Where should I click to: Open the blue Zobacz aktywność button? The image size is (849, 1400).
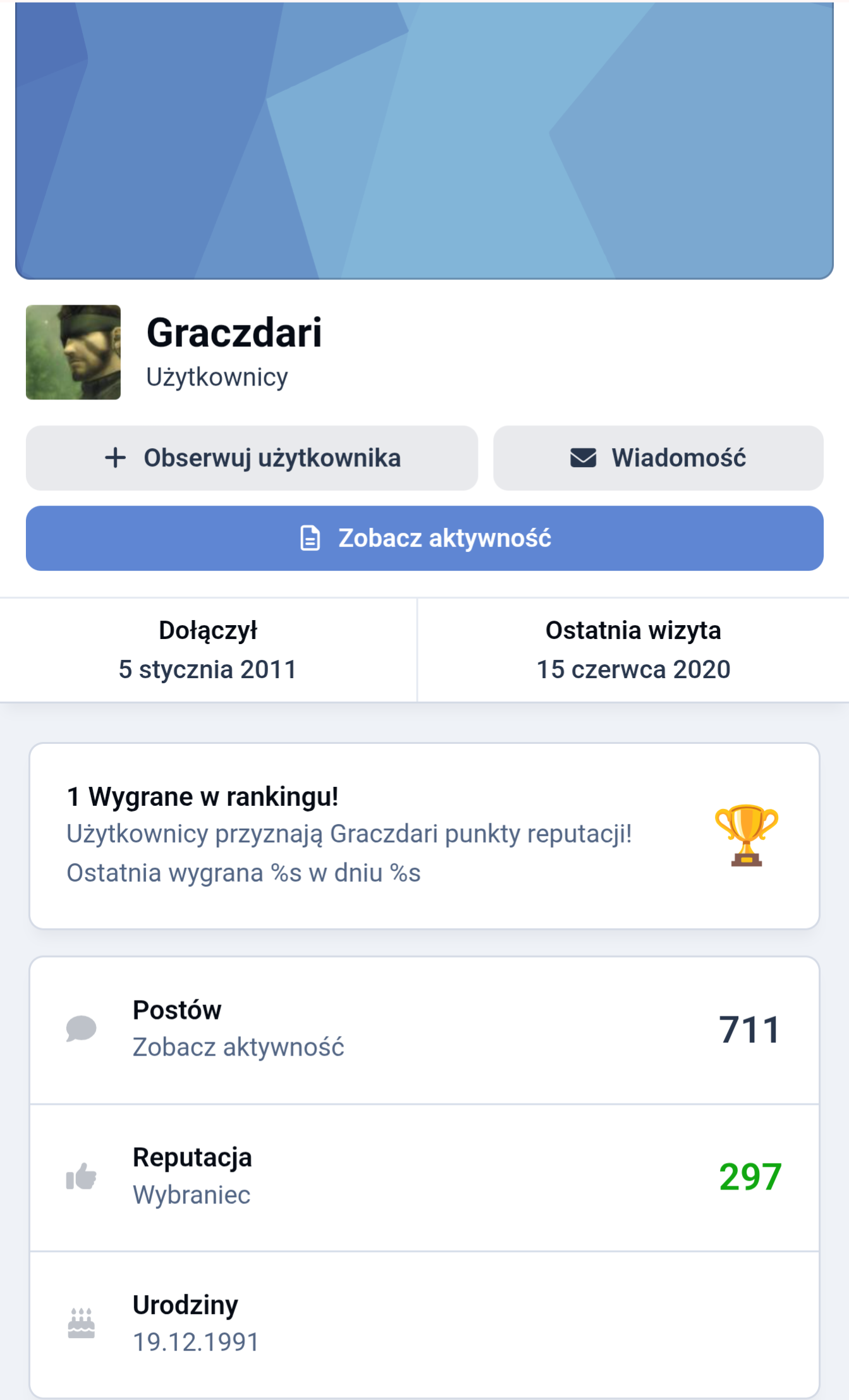tap(424, 538)
